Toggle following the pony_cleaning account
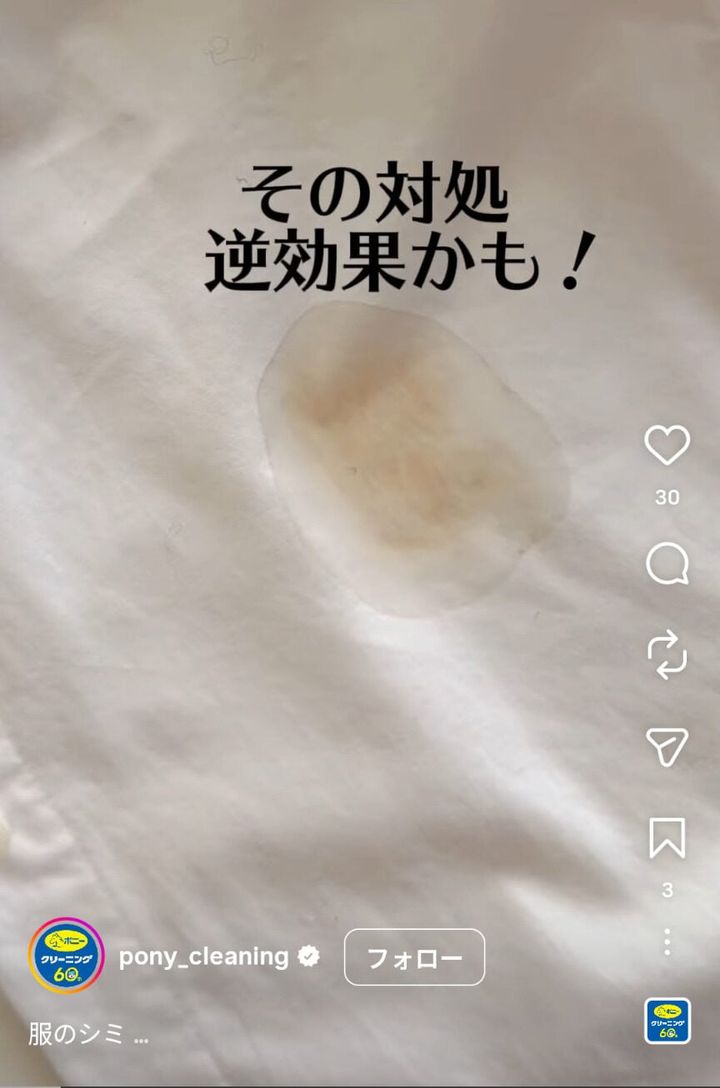720x1088 pixels. [414, 956]
